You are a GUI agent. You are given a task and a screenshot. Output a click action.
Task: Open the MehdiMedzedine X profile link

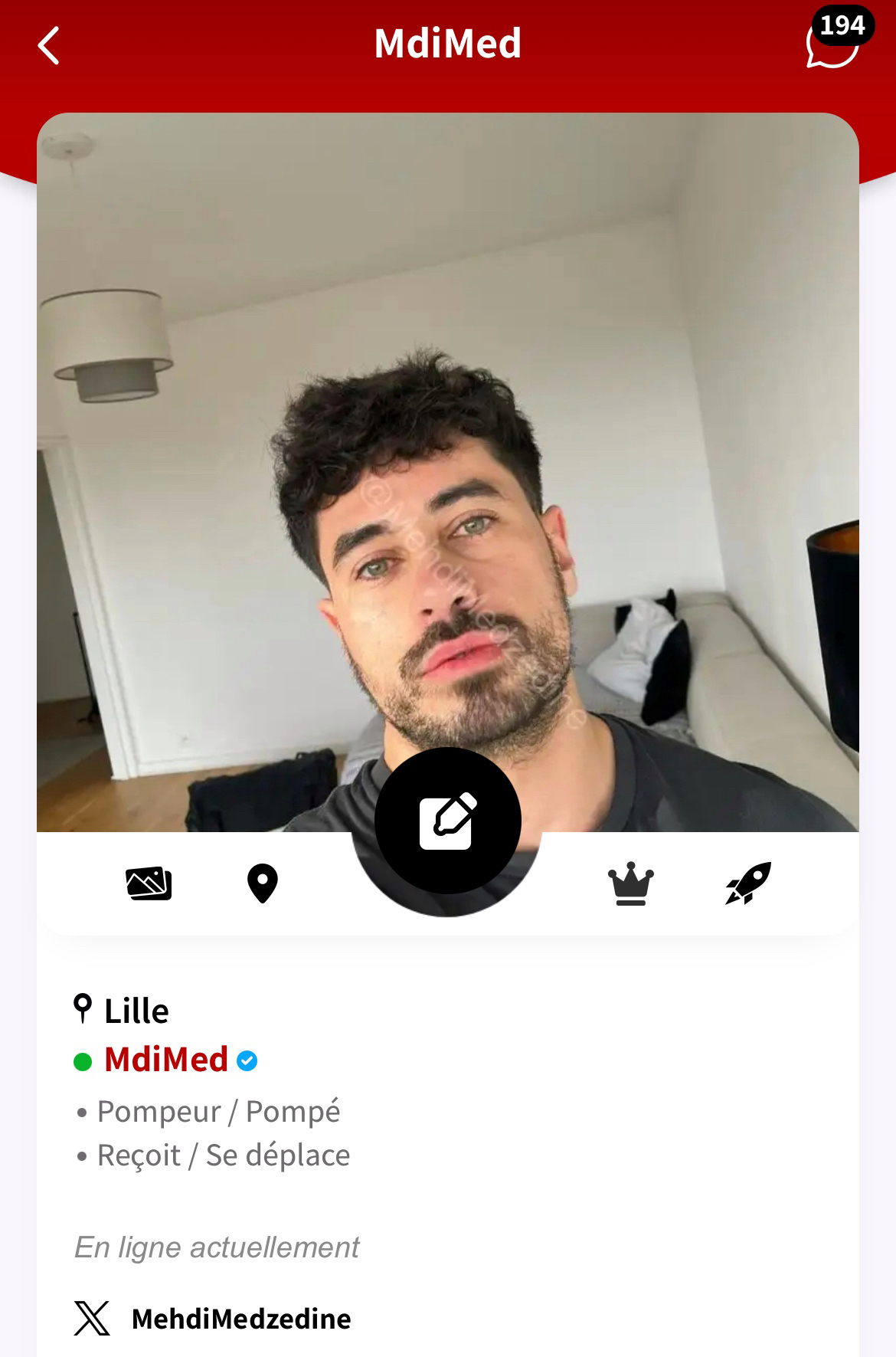(240, 1319)
